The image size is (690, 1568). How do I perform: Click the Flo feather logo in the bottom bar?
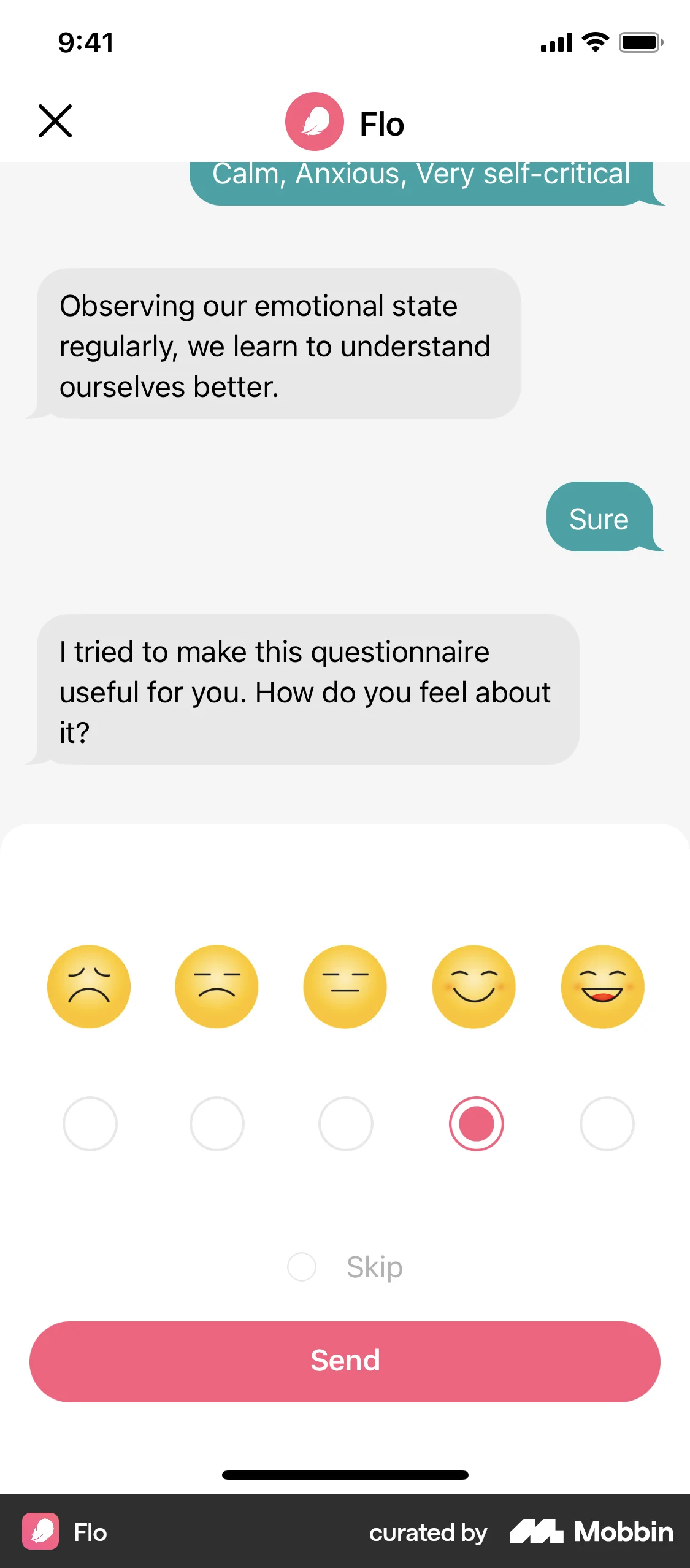40,1532
